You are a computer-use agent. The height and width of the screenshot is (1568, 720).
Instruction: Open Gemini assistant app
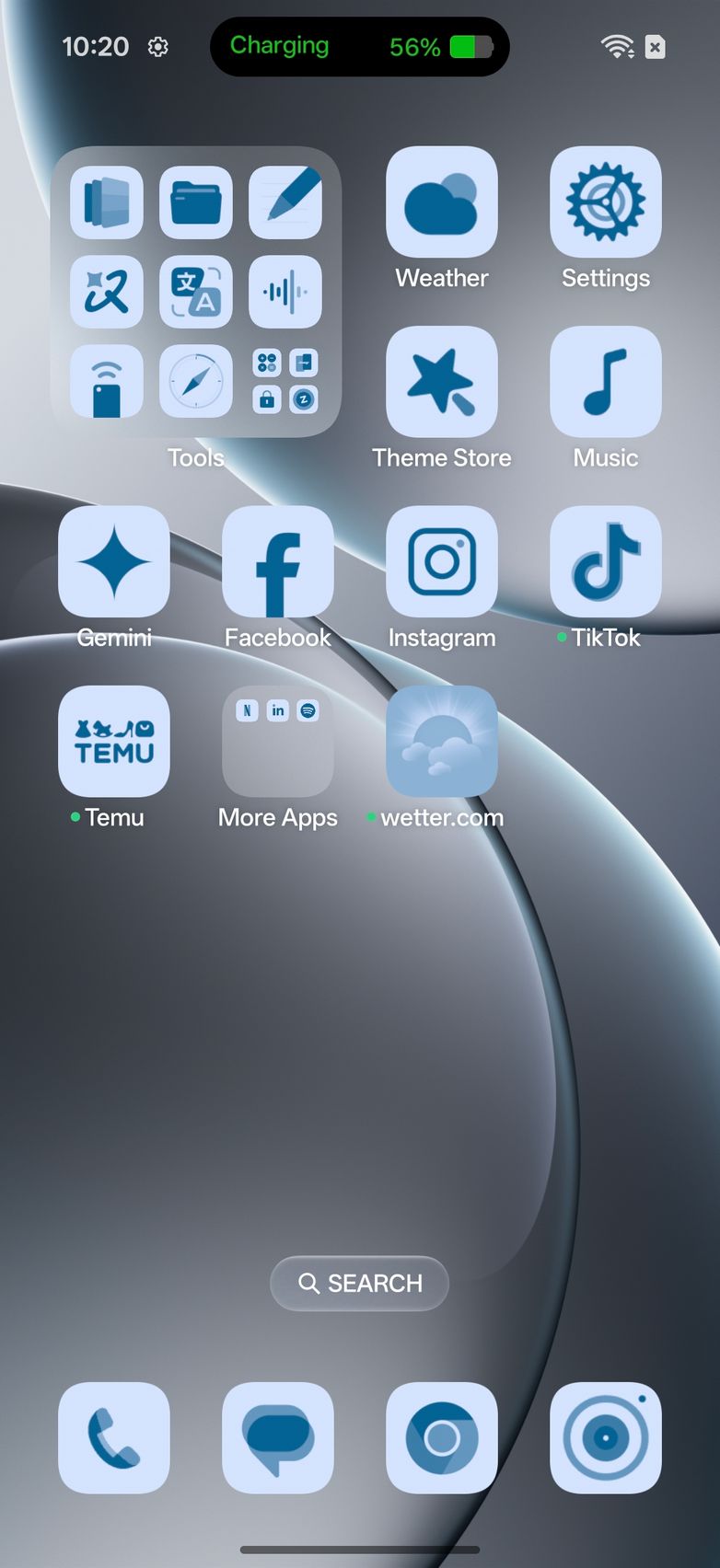(114, 560)
